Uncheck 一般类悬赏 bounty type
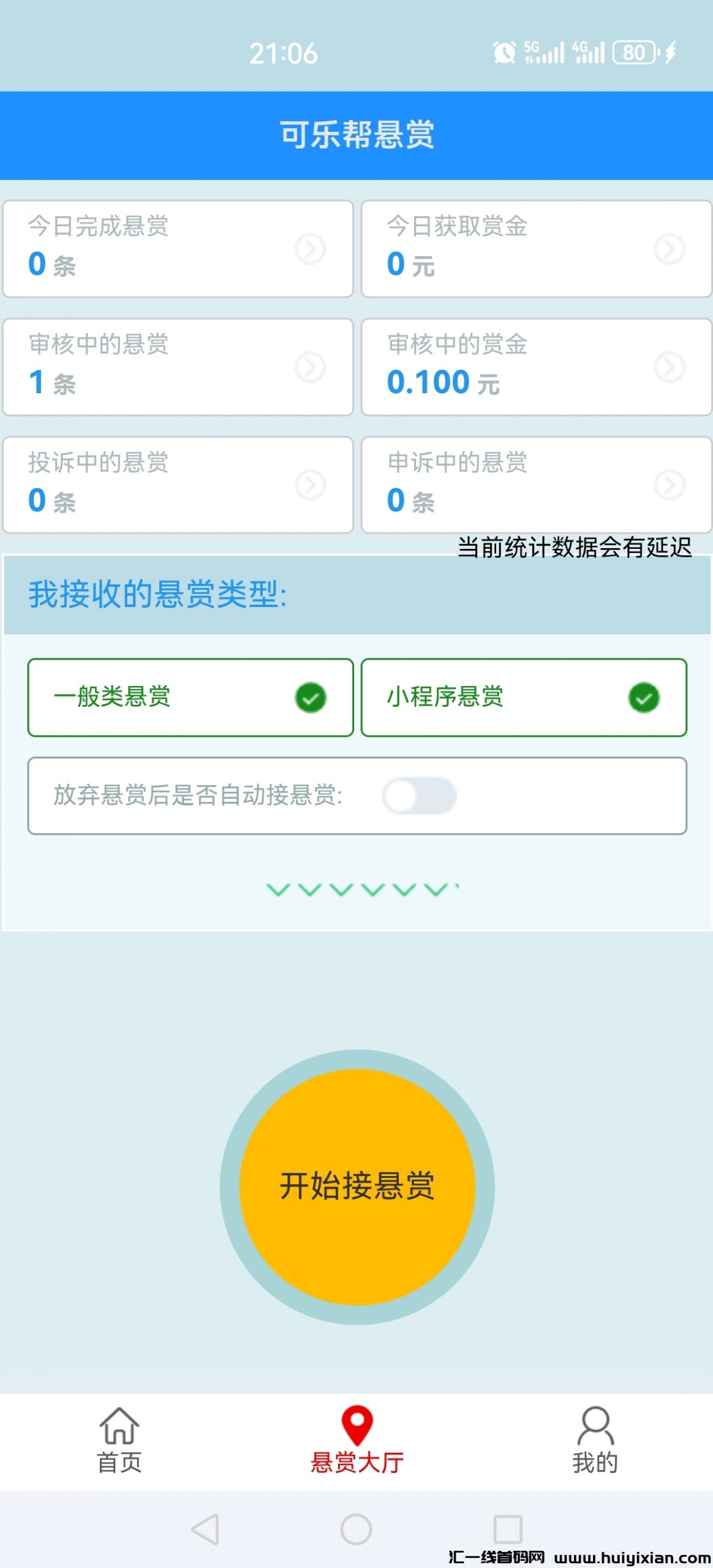This screenshot has height=1568, width=713. [190, 697]
